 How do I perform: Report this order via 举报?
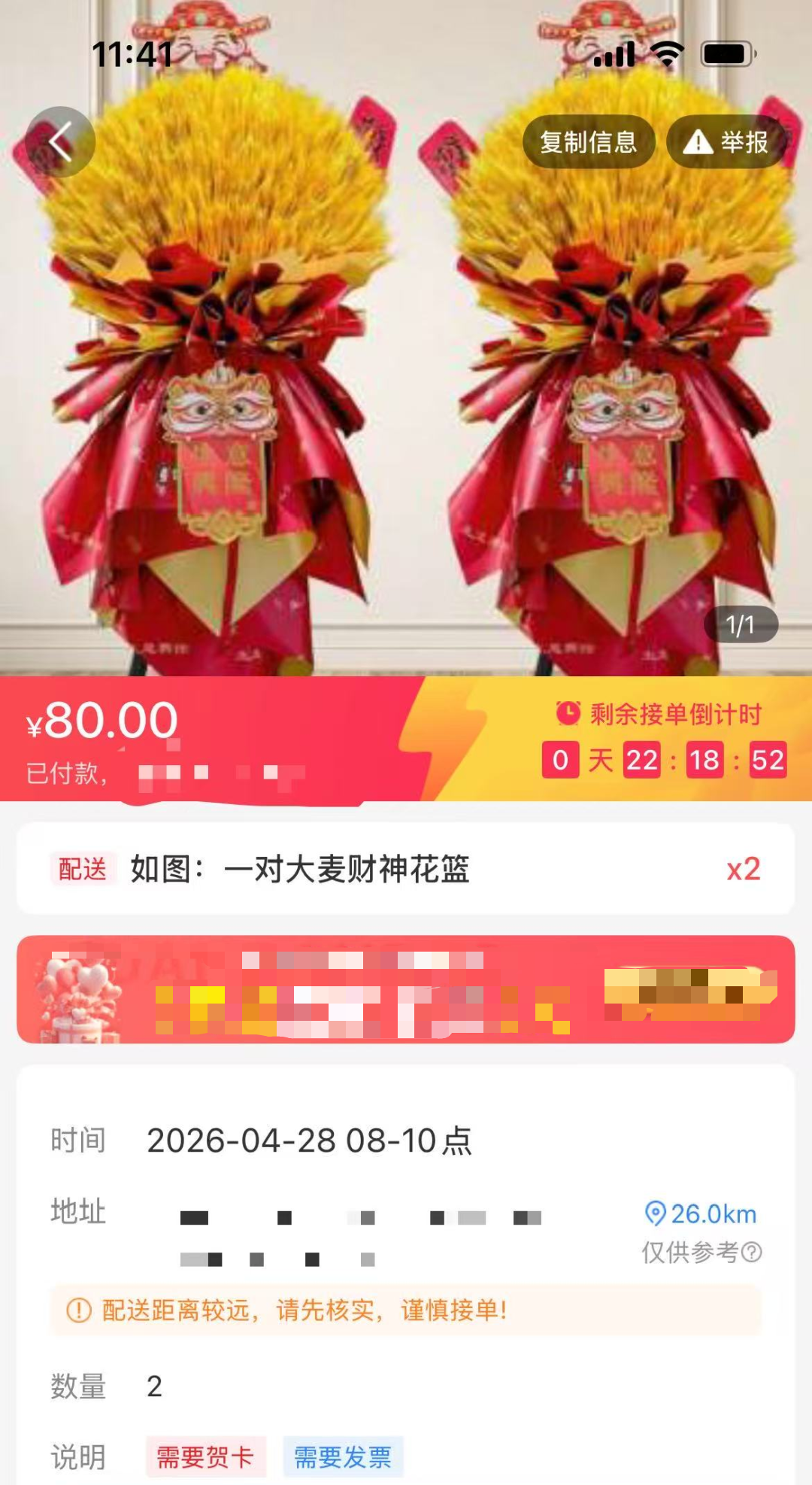726,141
